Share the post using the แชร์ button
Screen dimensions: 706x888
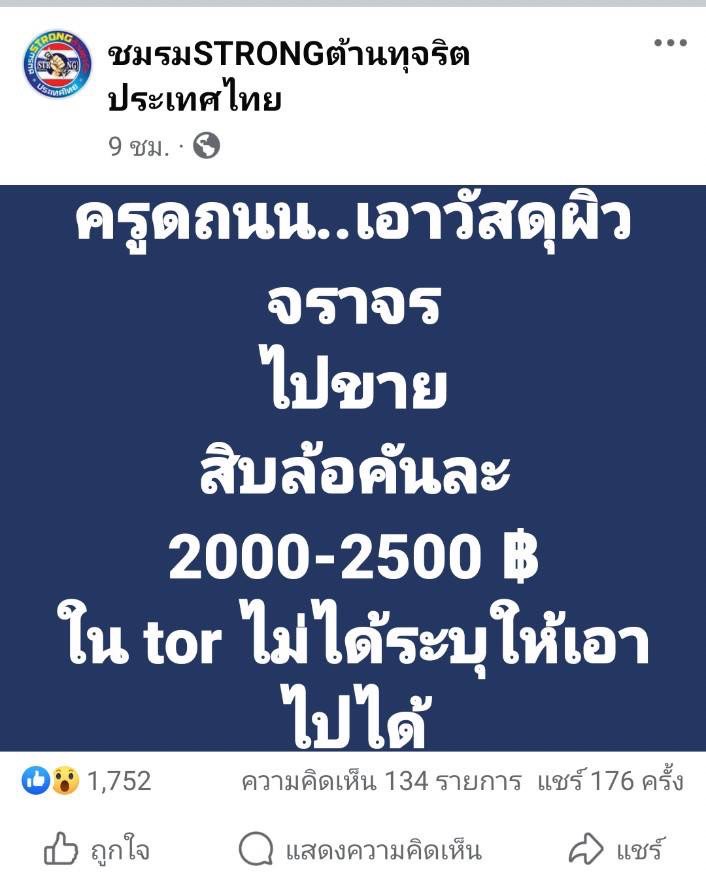pos(615,851)
